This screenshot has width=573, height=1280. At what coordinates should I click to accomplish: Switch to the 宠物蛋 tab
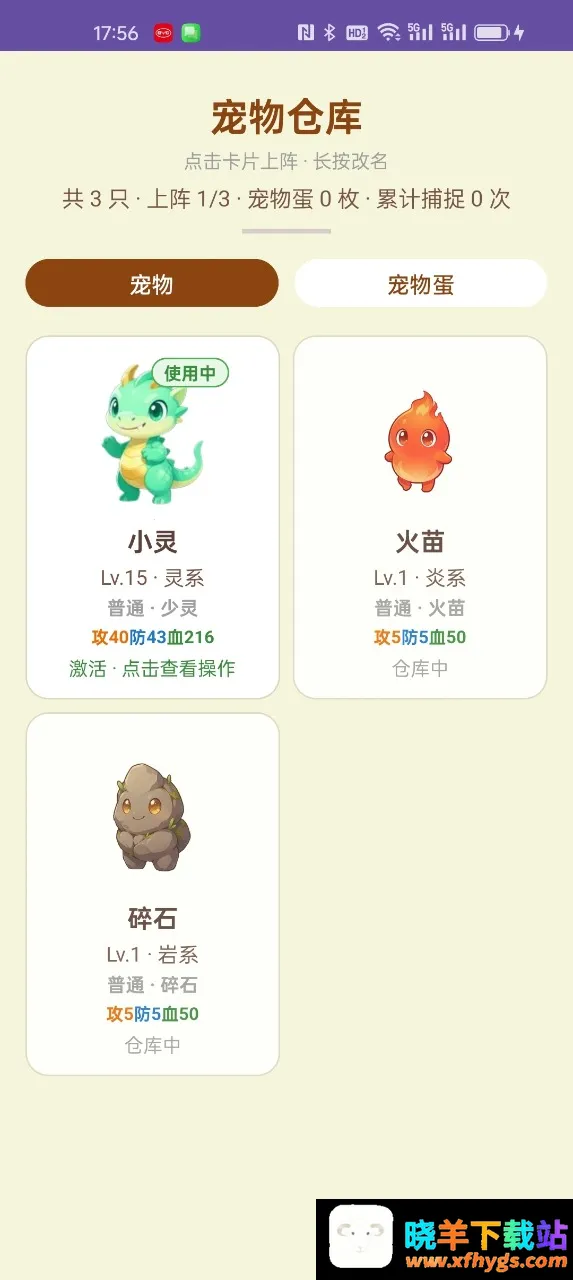(420, 283)
